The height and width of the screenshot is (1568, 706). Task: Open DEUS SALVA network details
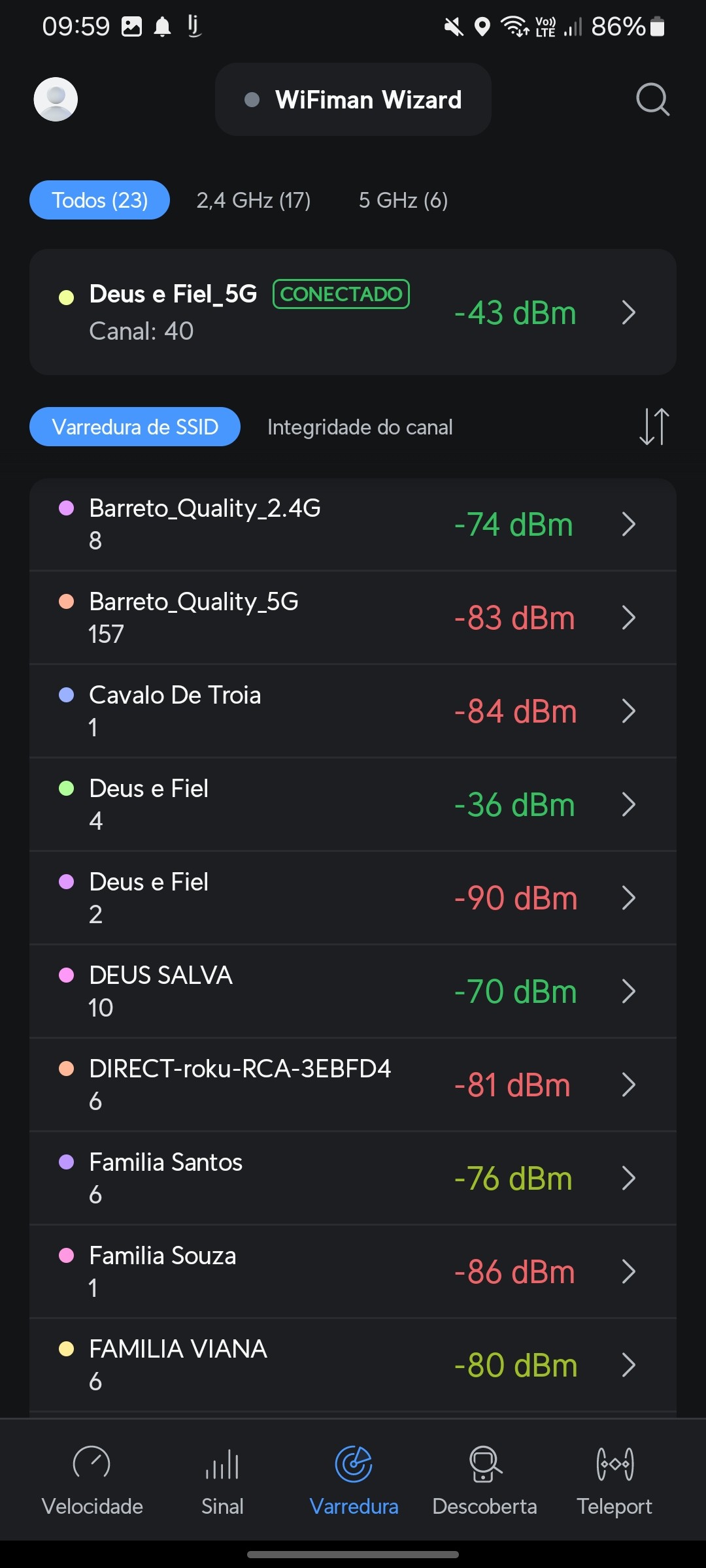(x=353, y=992)
